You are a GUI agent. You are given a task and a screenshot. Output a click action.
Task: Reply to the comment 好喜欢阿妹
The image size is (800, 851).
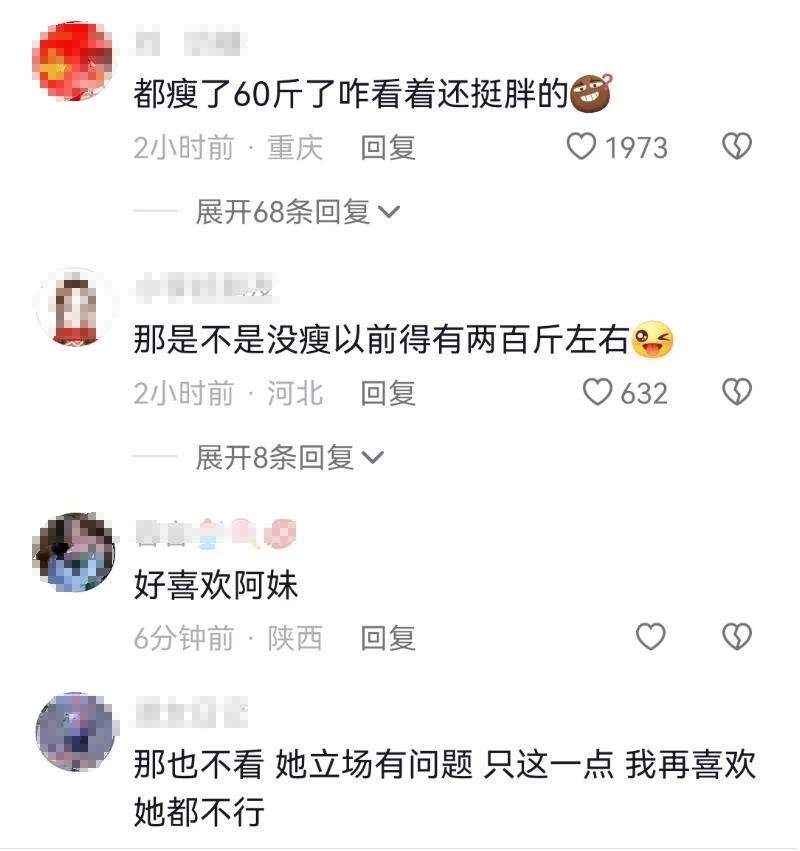[x=388, y=638]
